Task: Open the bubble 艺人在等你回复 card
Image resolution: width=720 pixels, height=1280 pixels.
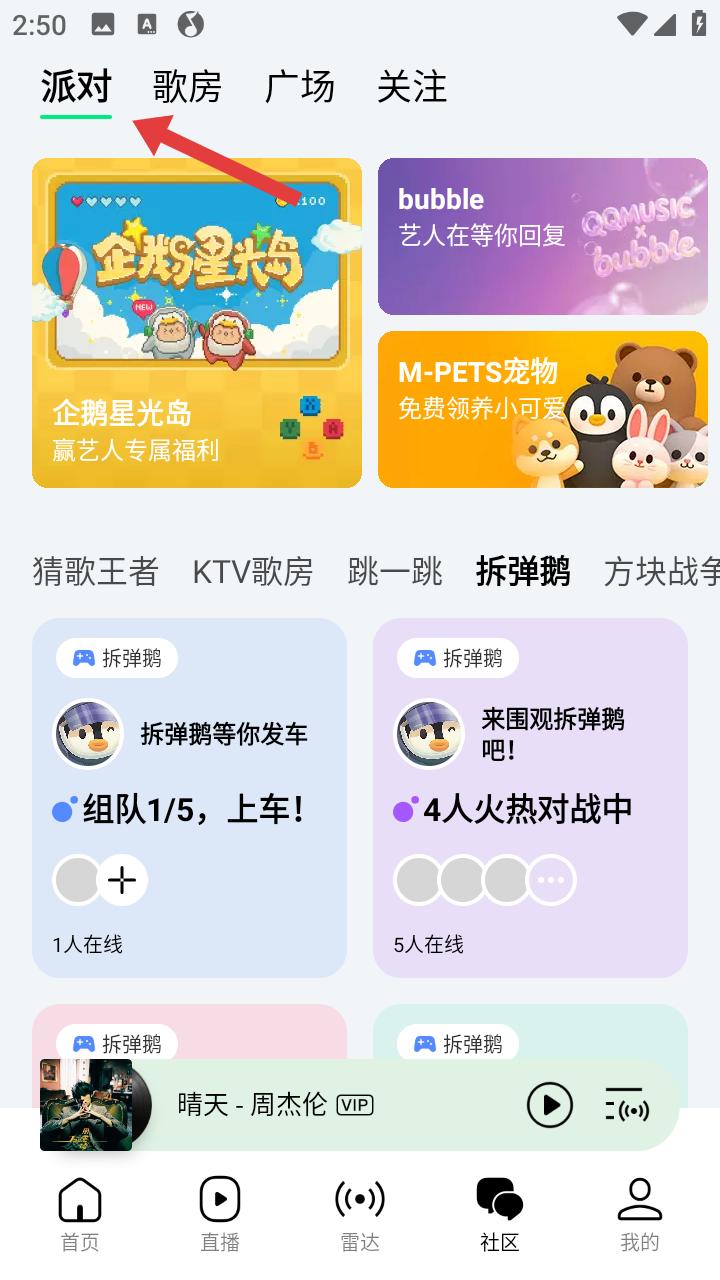Action: [542, 236]
